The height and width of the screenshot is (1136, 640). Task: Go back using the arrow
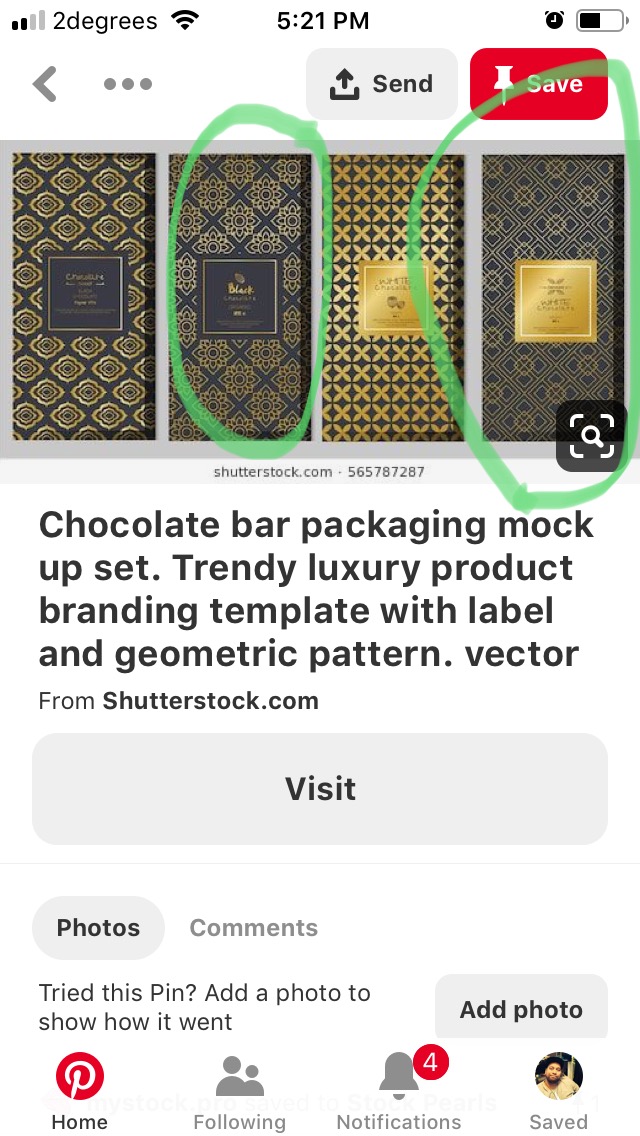click(45, 84)
